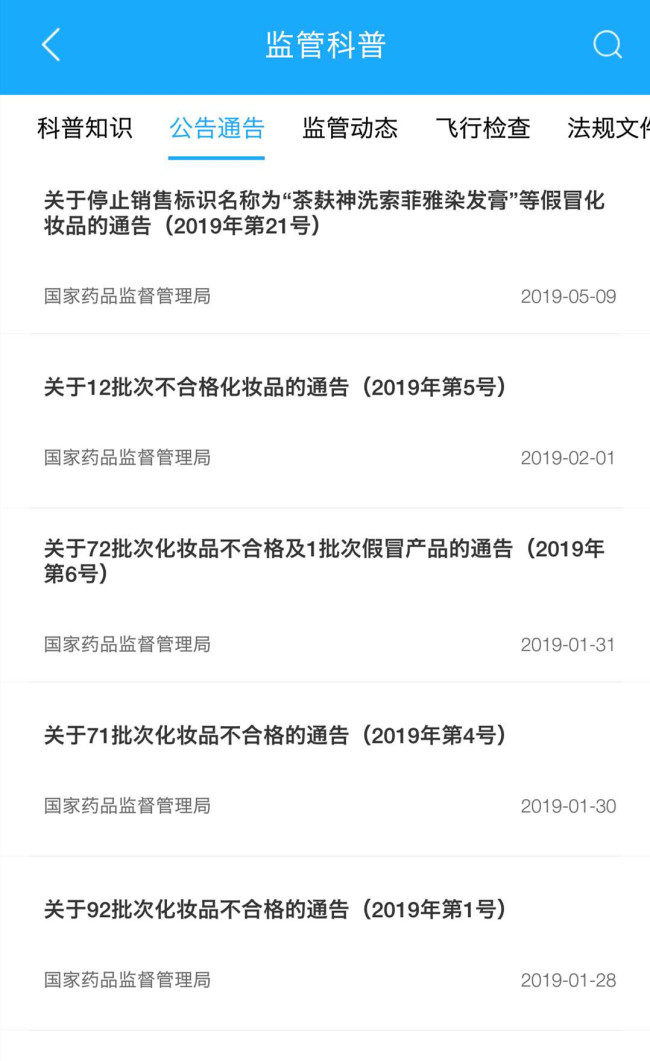This screenshot has height=1061, width=650.
Task: View the 71批次化妆品不合格 notice
Action: click(x=325, y=769)
